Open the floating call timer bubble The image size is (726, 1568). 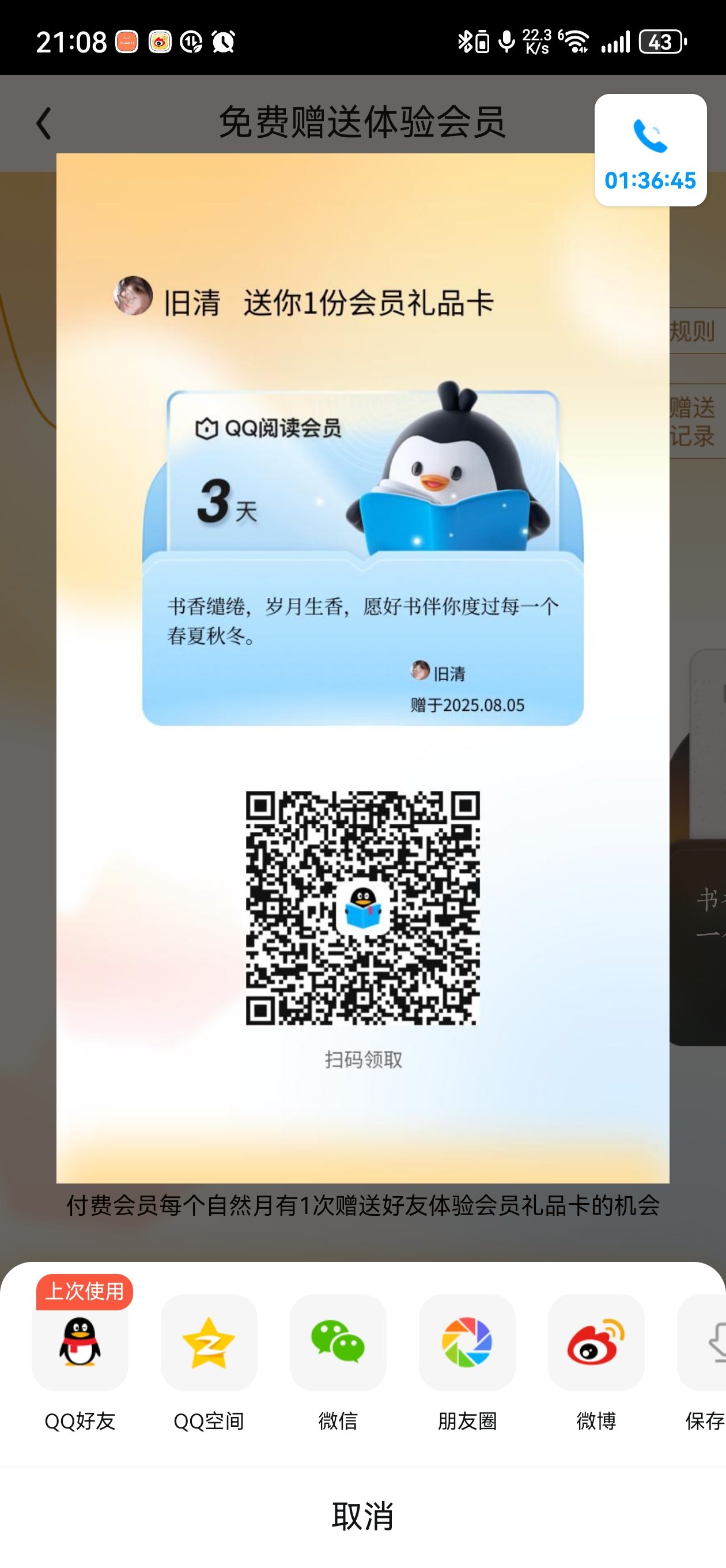click(651, 150)
